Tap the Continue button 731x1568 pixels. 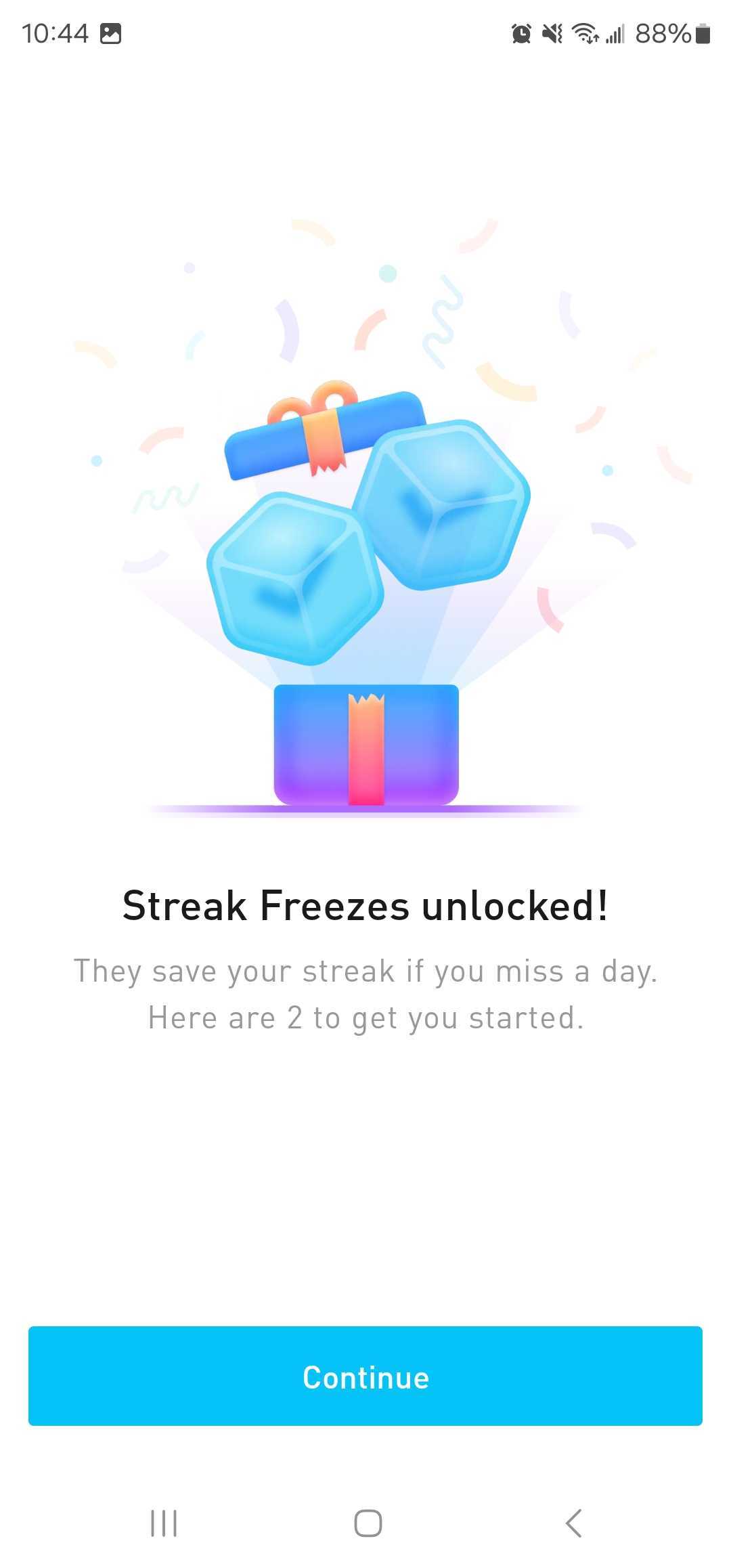[365, 1376]
